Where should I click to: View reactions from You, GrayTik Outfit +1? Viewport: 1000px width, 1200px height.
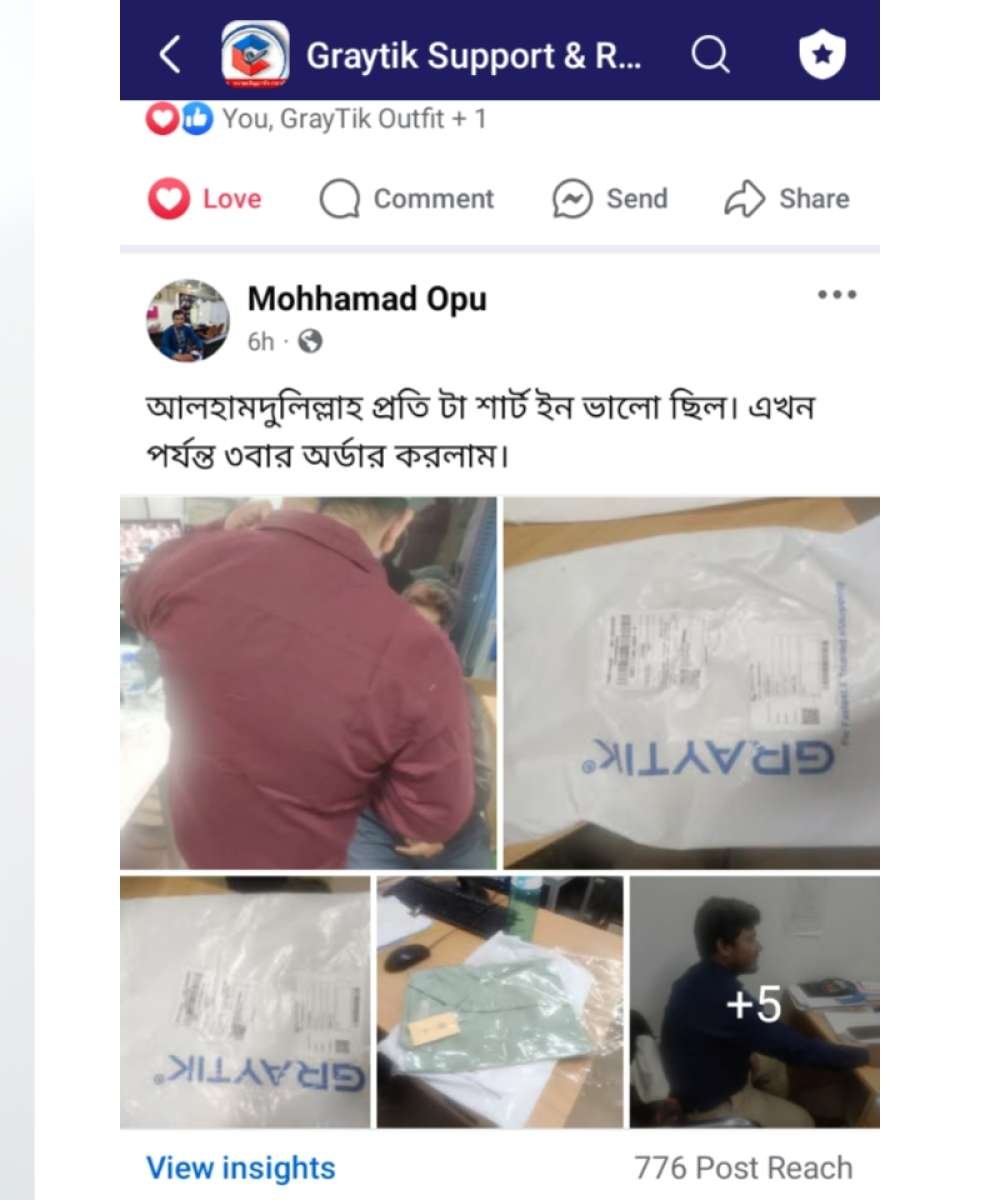tap(318, 120)
